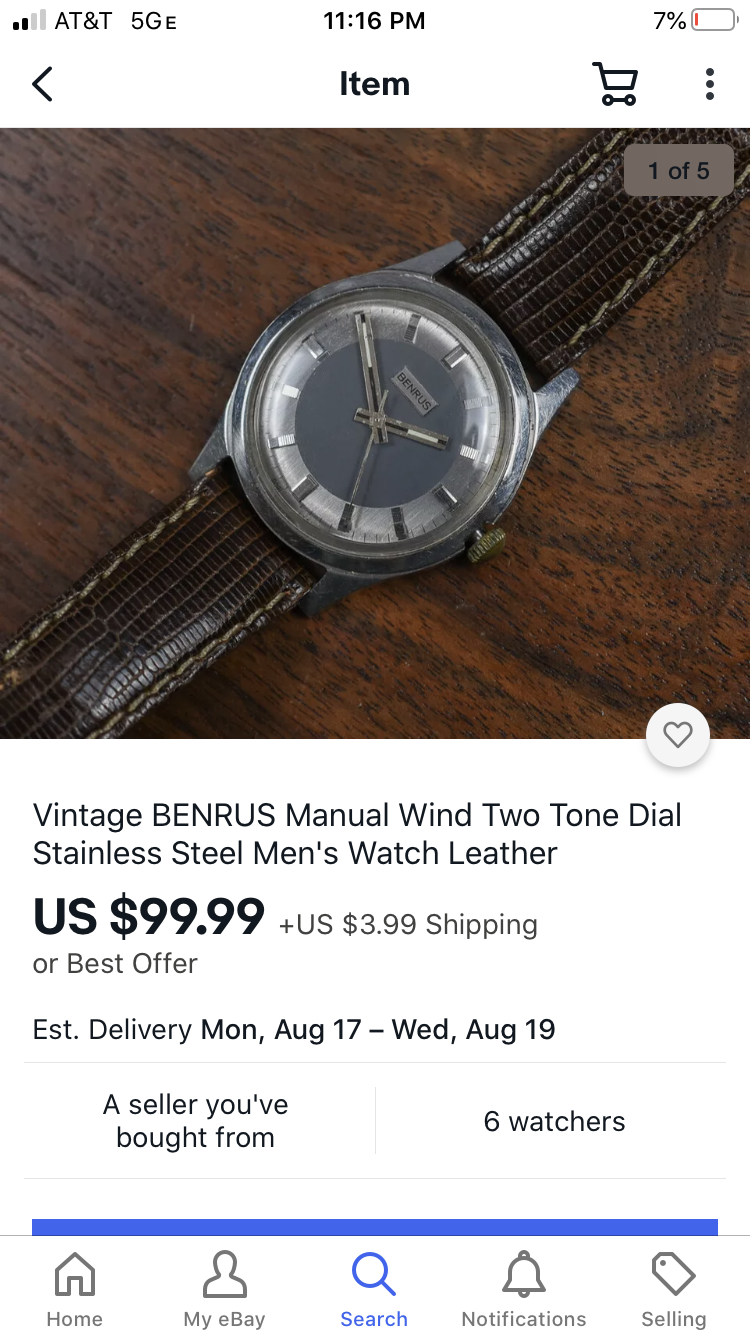Switch to the My eBay tab
750x1334 pixels.
(x=224, y=1290)
